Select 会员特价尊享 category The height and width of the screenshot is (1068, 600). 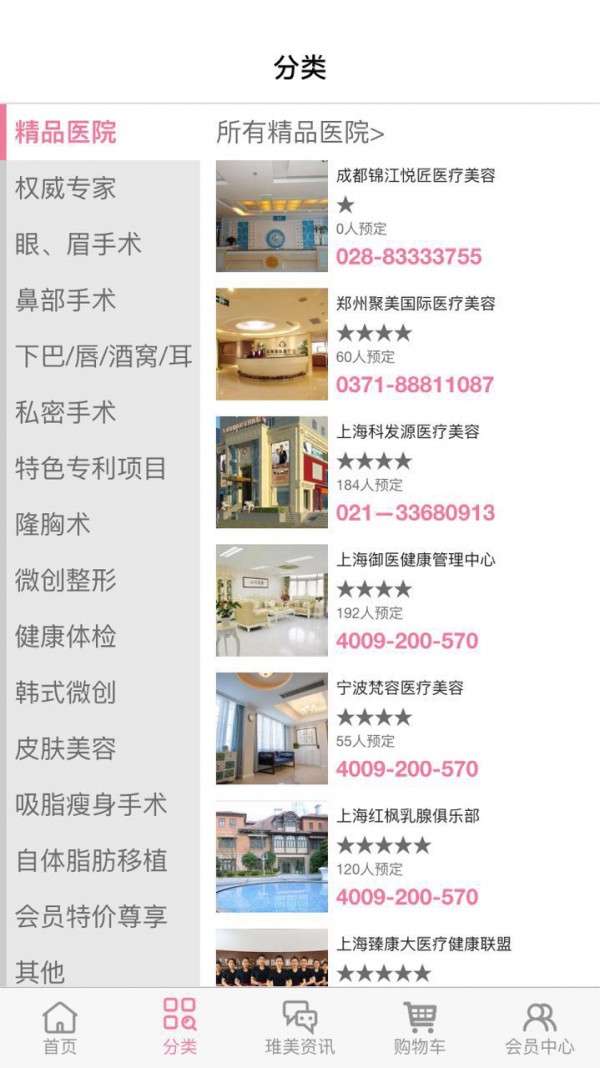(91, 916)
